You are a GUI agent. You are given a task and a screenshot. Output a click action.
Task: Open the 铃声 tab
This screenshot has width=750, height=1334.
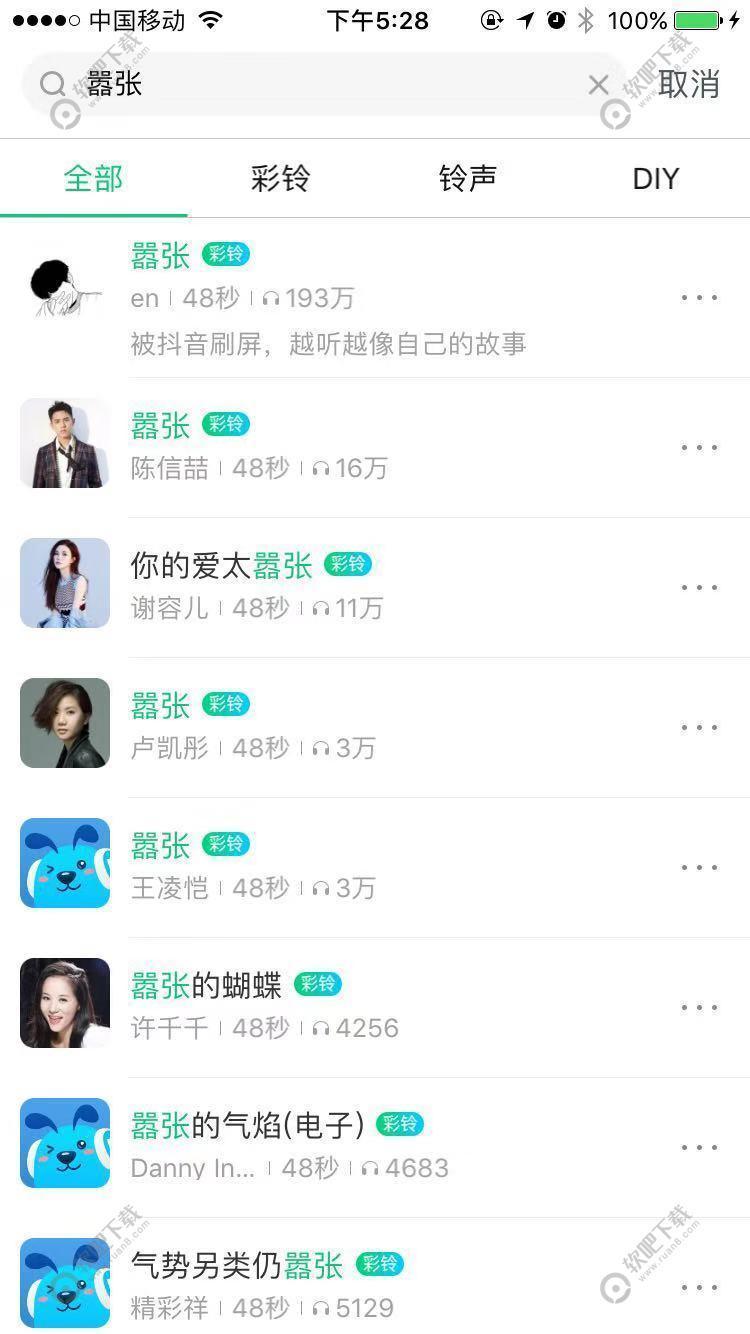(467, 178)
